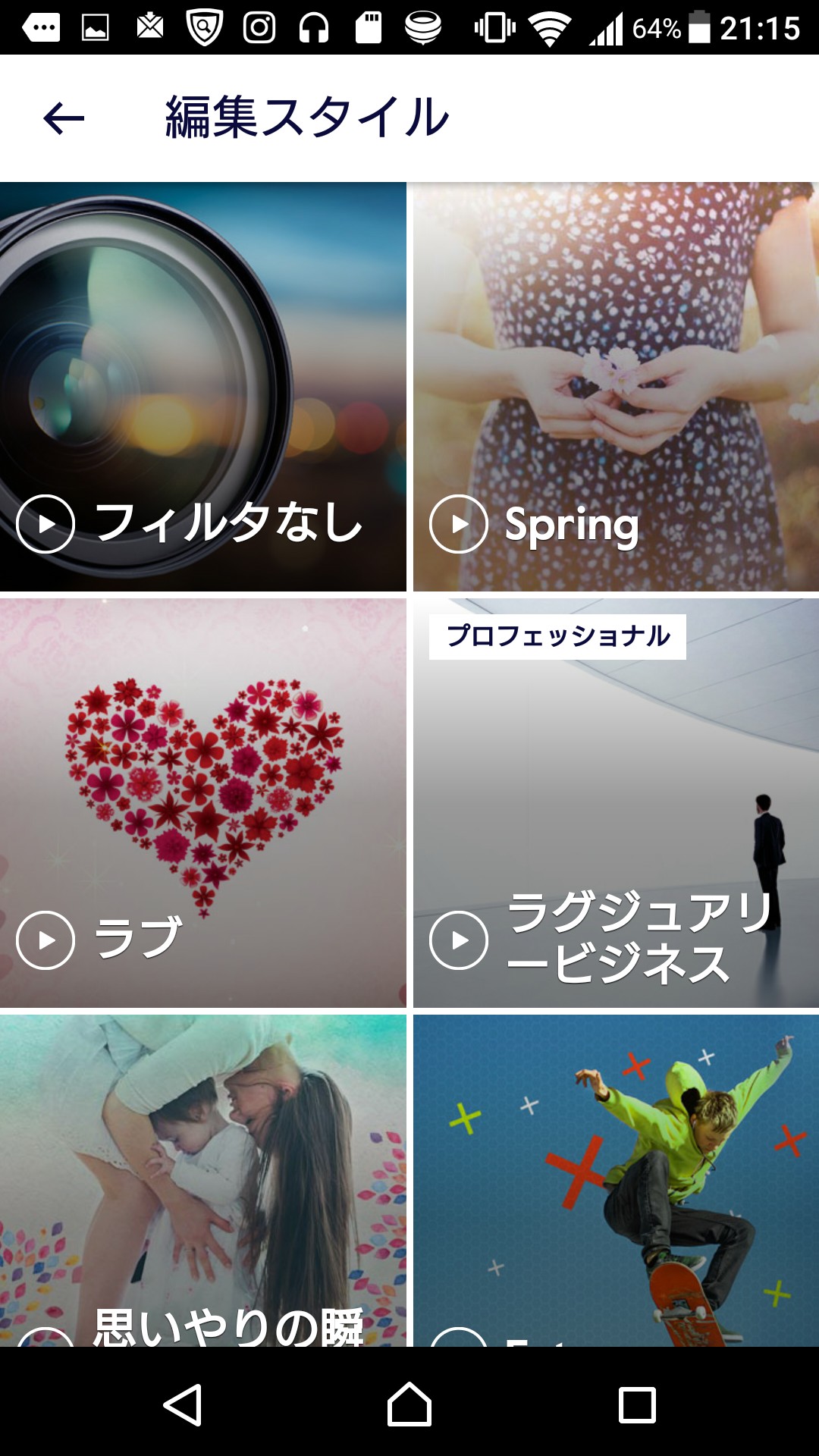Preview the フィルタなし style with play icon
Image resolution: width=819 pixels, height=1456 pixels.
pos(45,524)
